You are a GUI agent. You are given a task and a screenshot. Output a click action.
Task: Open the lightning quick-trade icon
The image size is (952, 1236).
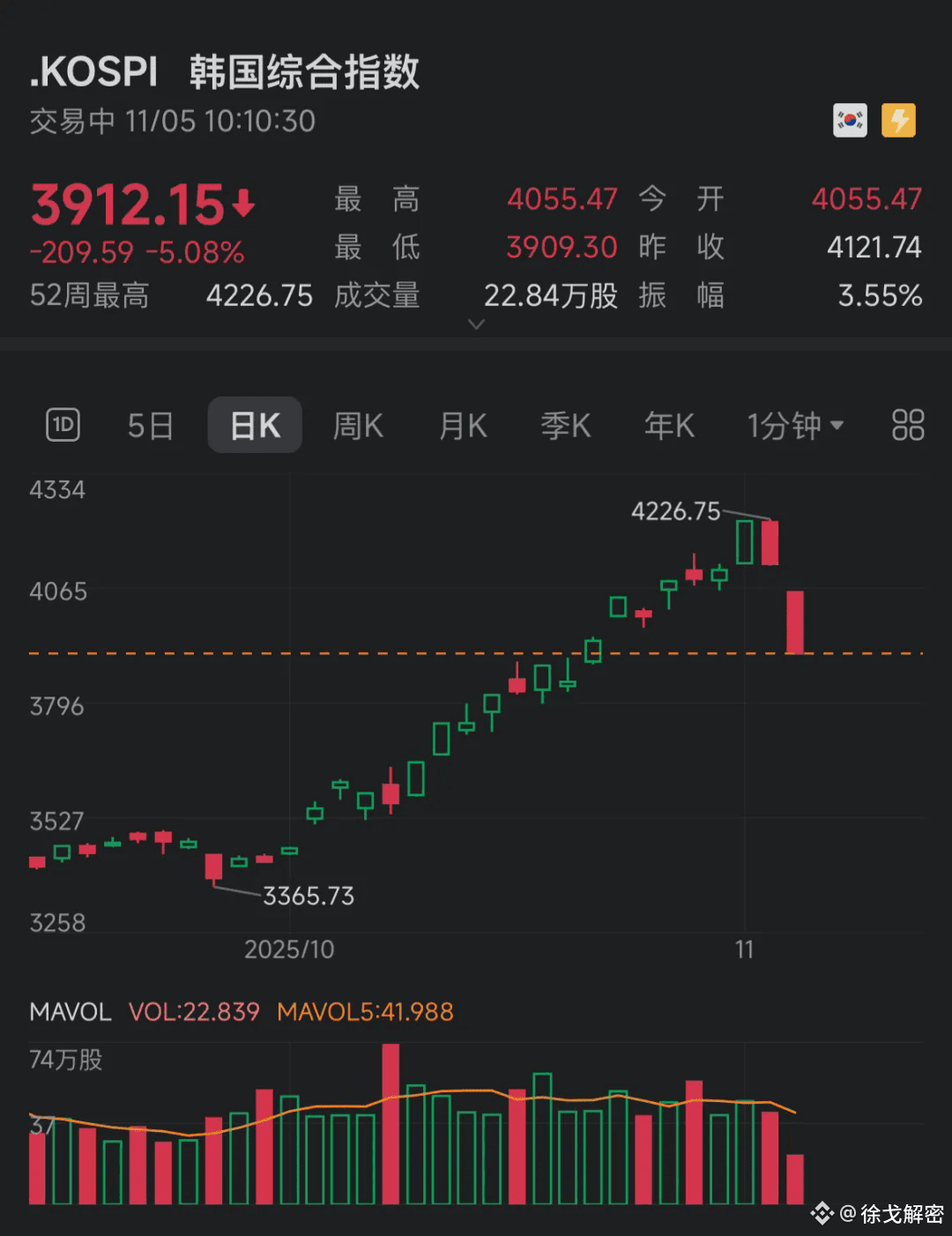899,119
